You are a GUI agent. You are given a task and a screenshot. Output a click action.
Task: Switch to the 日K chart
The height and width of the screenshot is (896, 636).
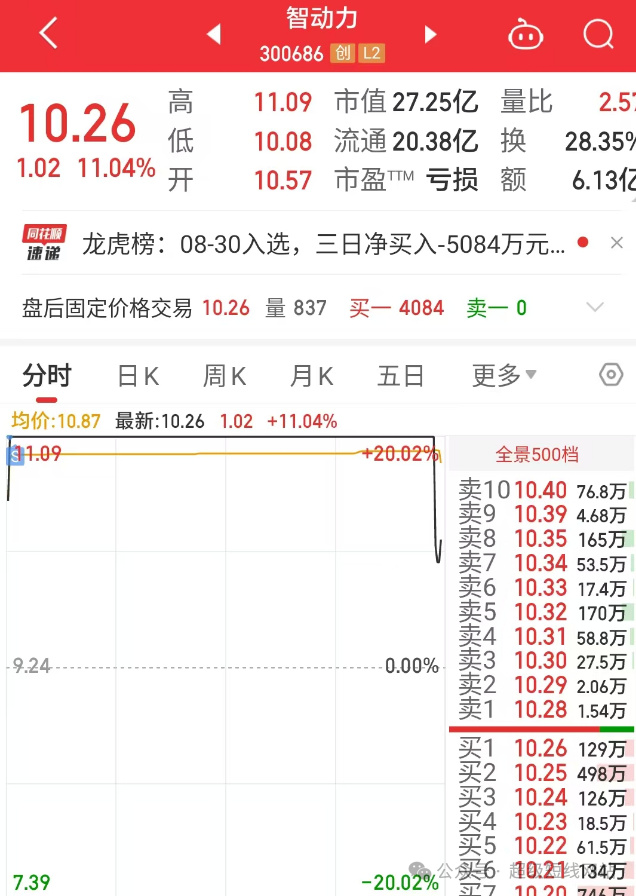[x=138, y=376]
